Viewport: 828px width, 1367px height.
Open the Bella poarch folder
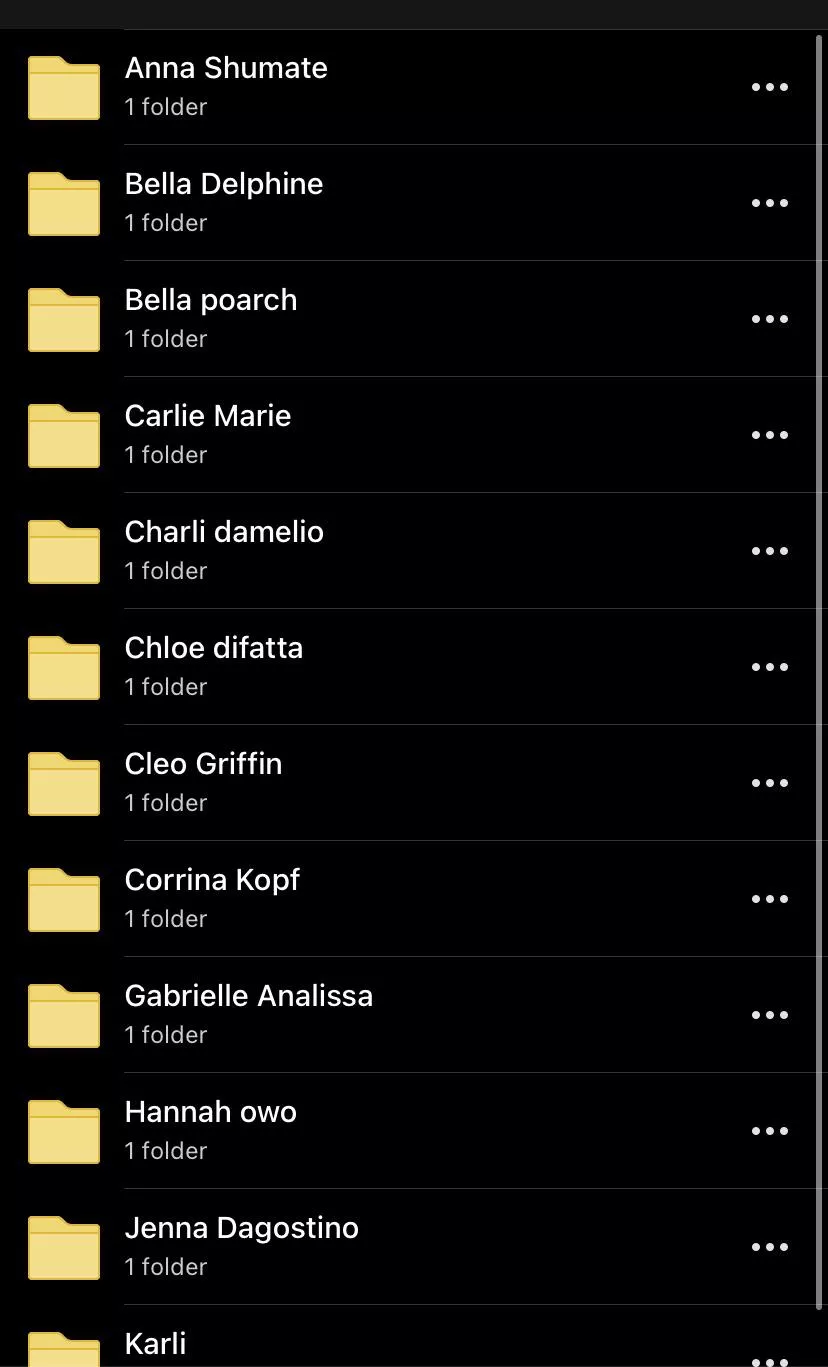pos(211,318)
